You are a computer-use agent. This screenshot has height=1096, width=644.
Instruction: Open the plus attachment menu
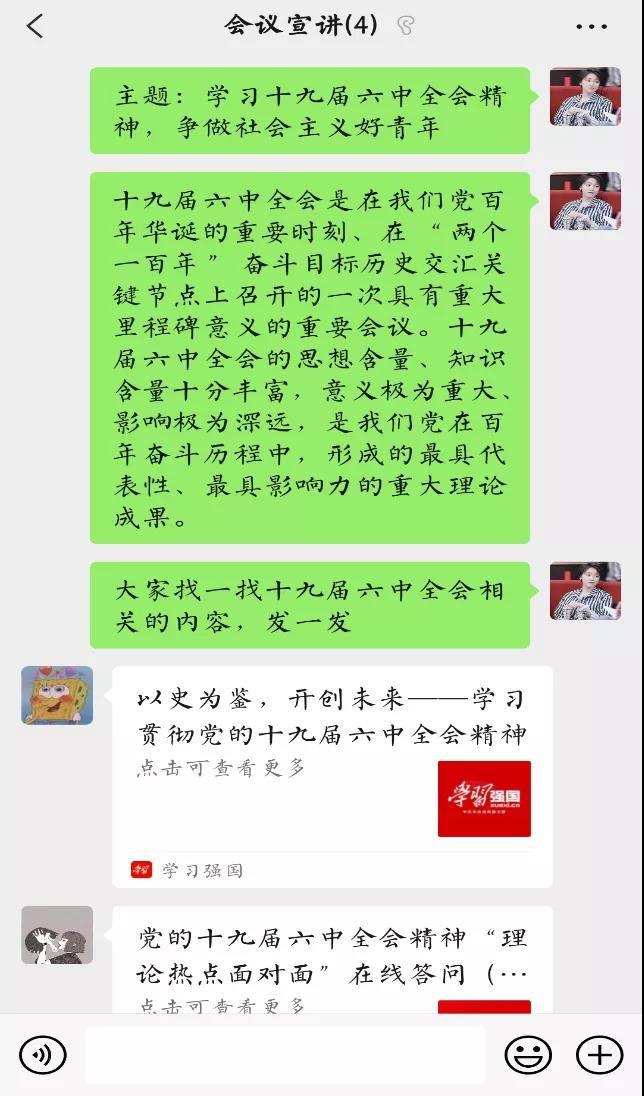(599, 1054)
